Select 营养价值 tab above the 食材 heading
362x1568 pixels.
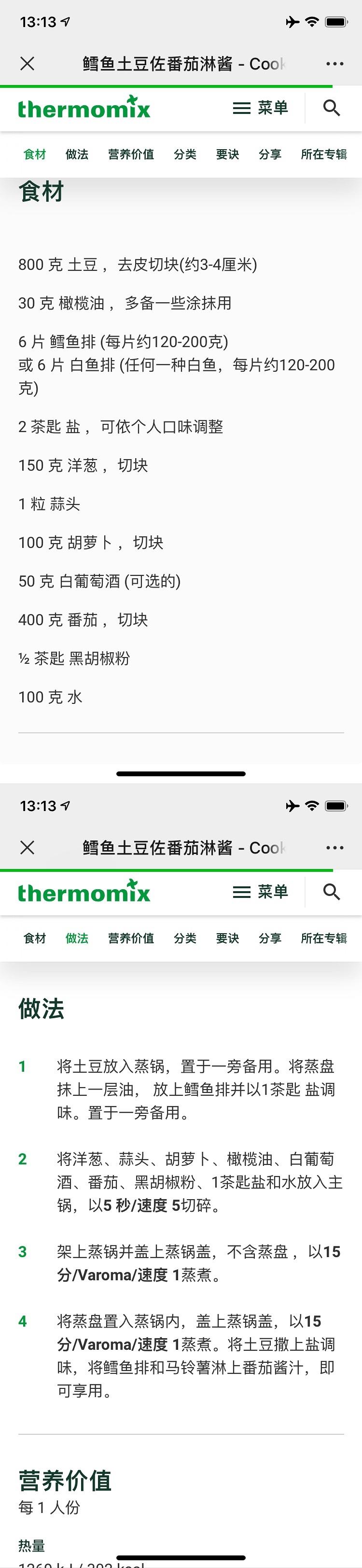coord(131,154)
